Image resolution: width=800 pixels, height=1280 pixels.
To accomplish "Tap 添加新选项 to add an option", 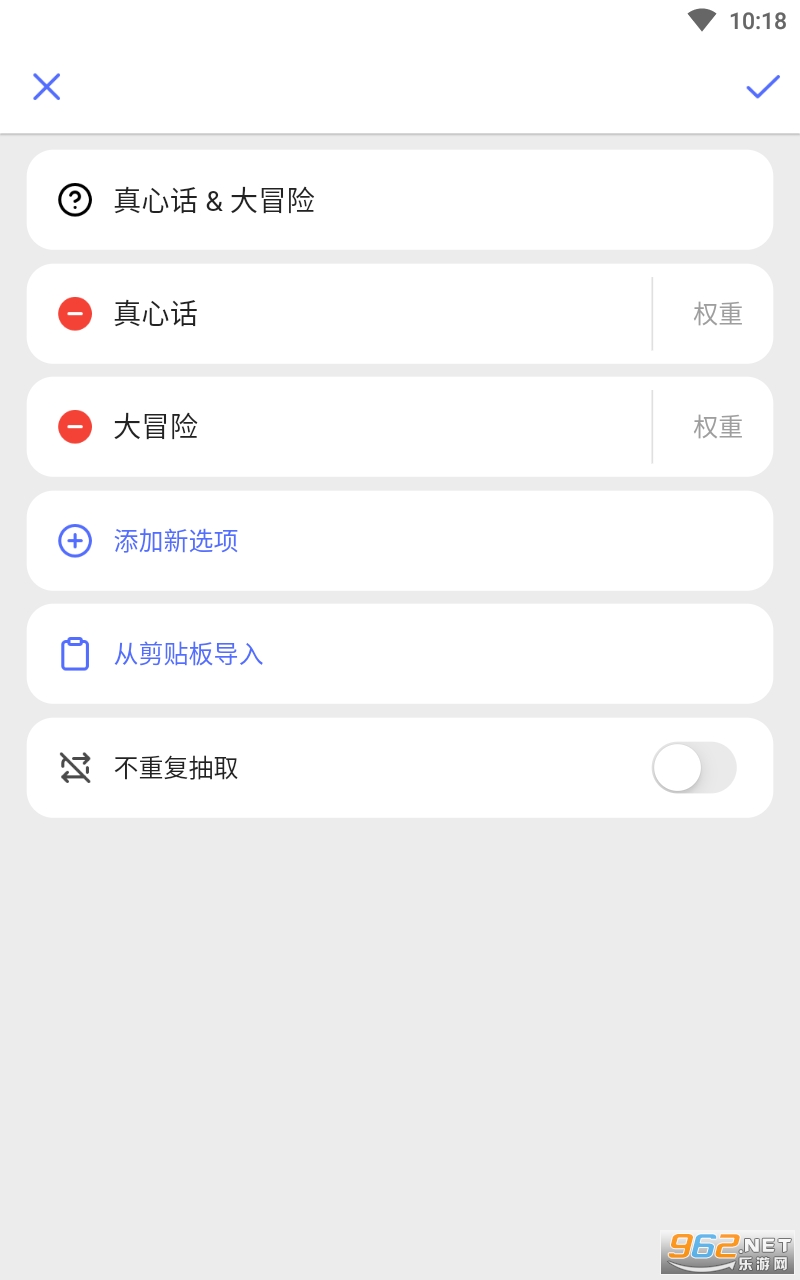I will pos(176,541).
